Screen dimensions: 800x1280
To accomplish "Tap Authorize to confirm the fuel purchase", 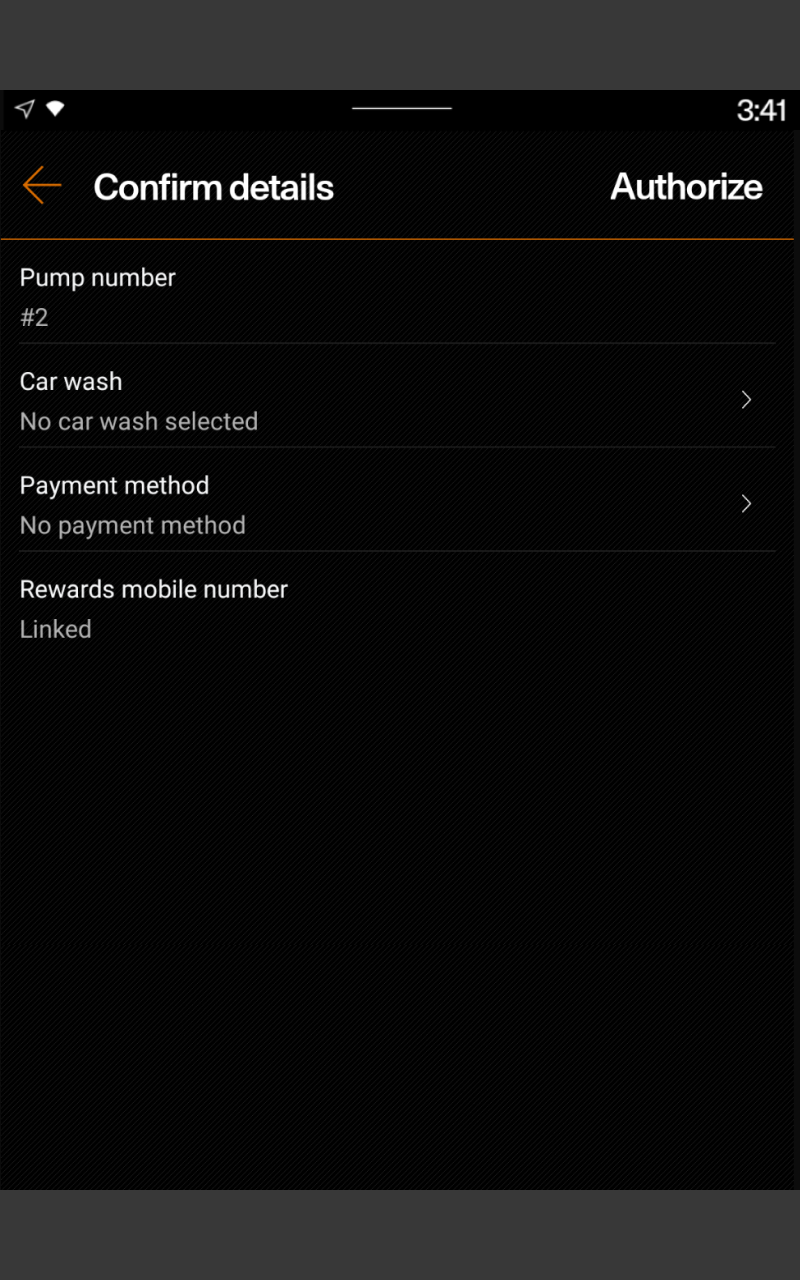I will click(x=686, y=187).
